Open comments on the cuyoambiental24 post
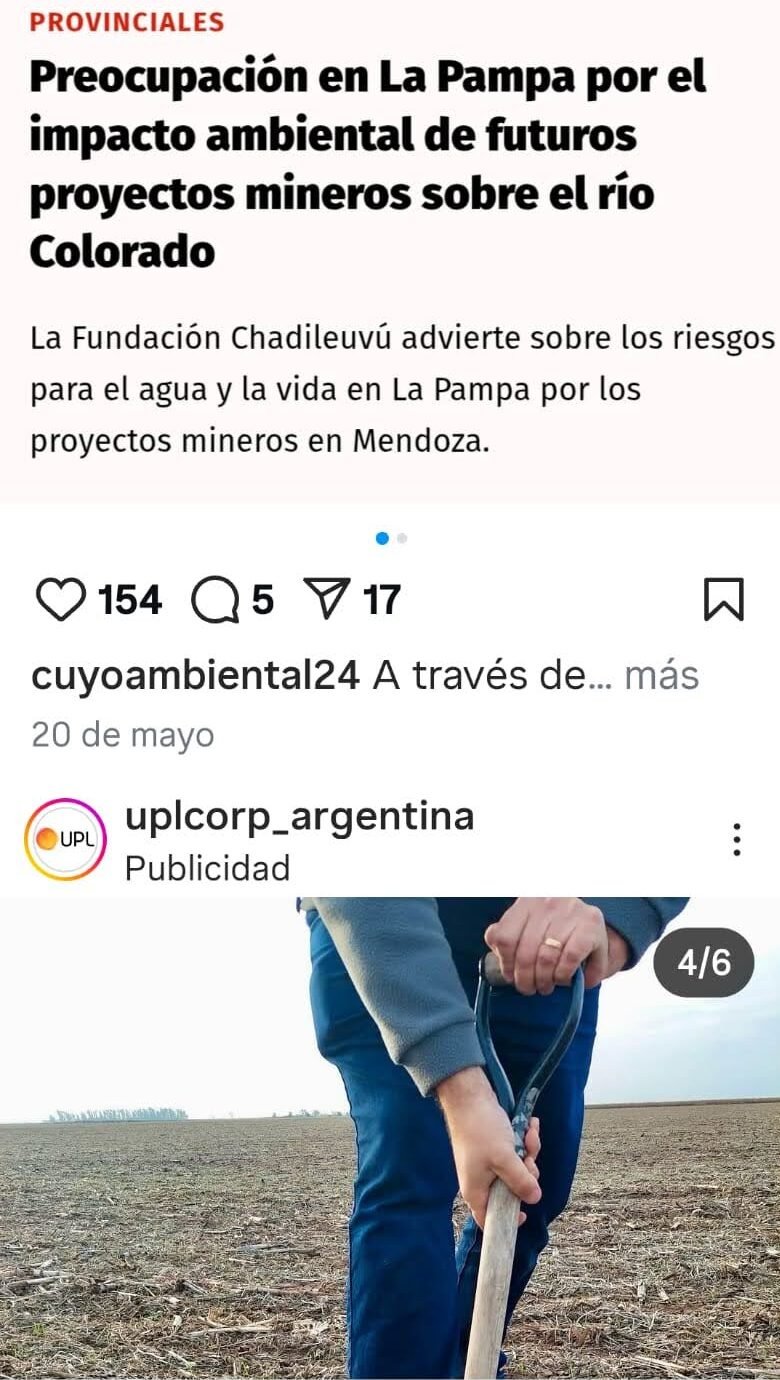Viewport: 780px width, 1380px height. click(x=214, y=601)
